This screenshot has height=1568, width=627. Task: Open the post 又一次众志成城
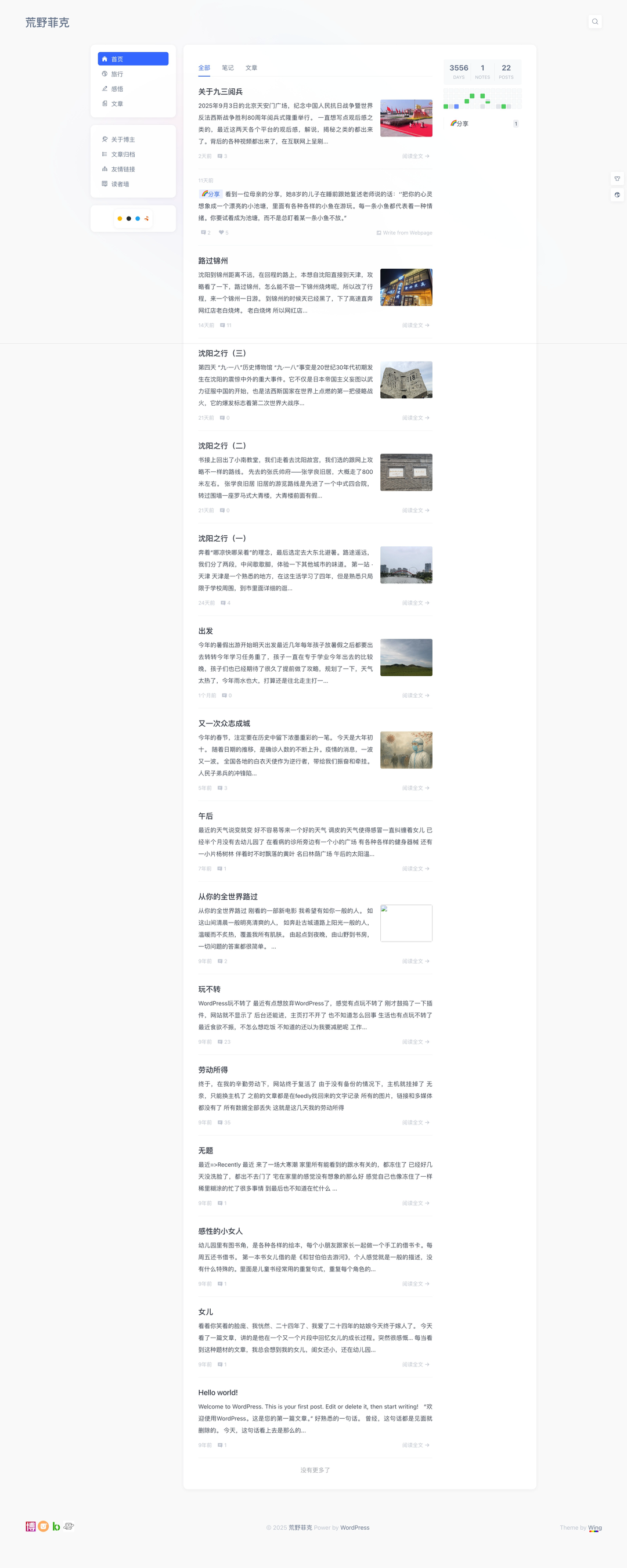pos(224,723)
